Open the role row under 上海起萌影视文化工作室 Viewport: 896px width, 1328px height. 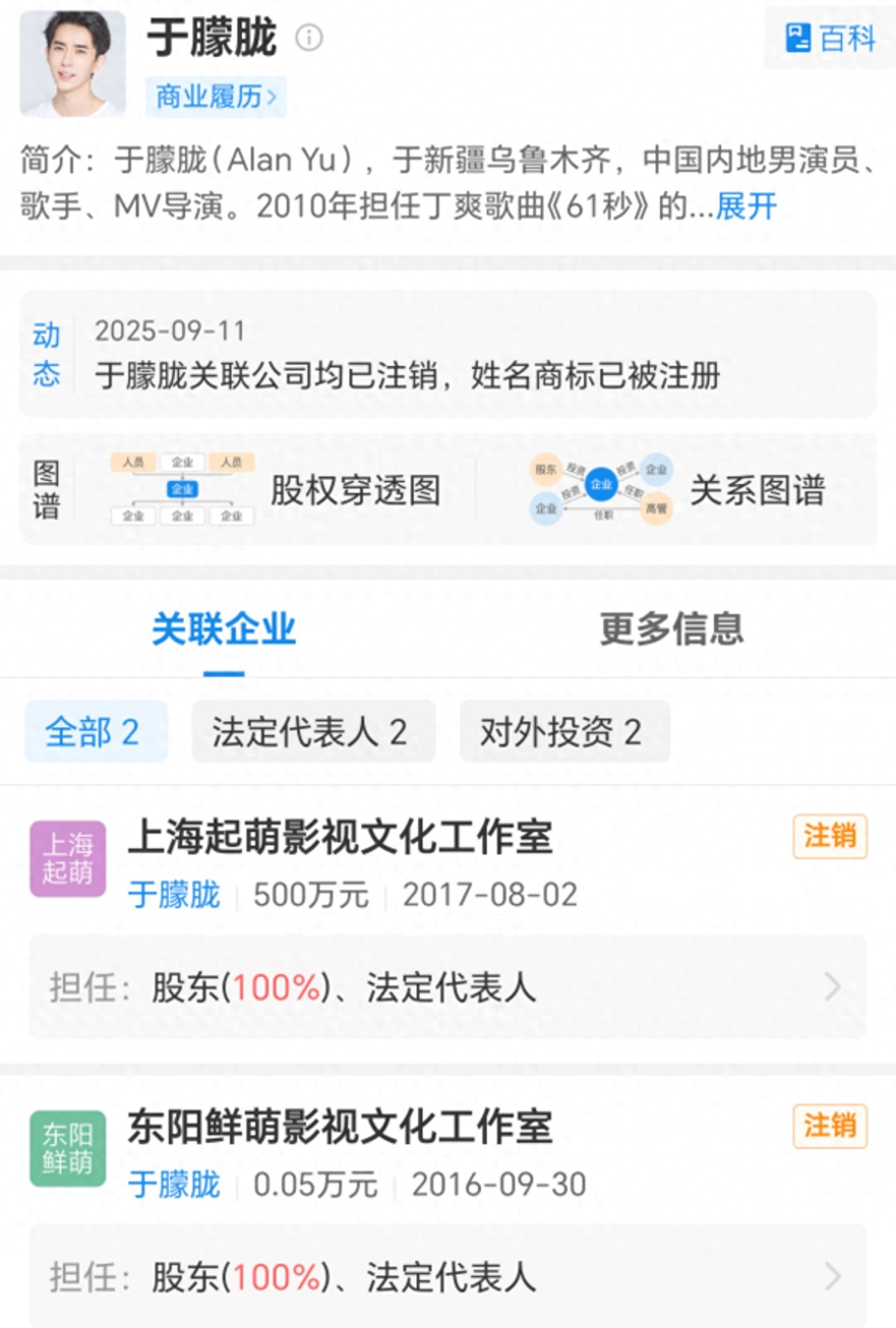click(447, 987)
